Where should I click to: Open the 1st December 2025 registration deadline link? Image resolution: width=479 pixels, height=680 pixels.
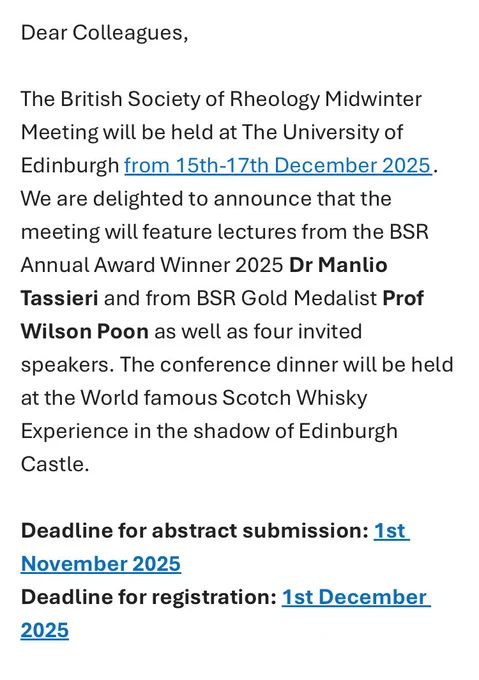pyautogui.click(x=356, y=597)
